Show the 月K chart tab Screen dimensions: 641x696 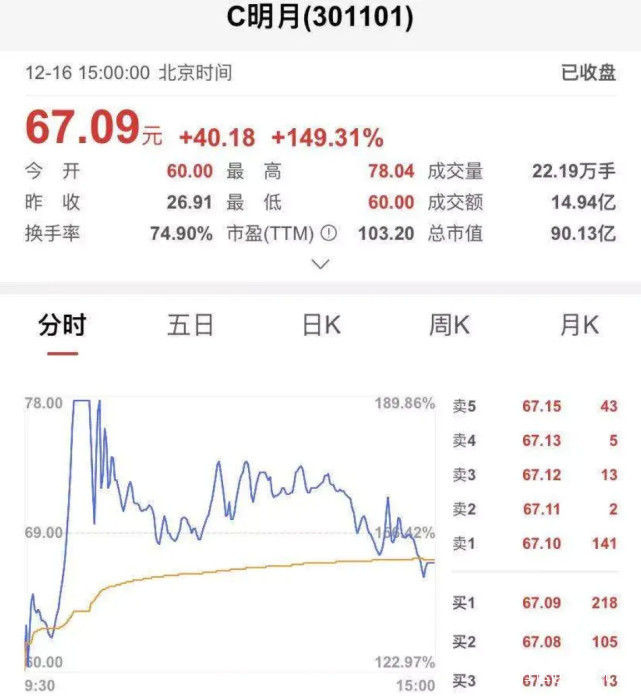click(578, 326)
